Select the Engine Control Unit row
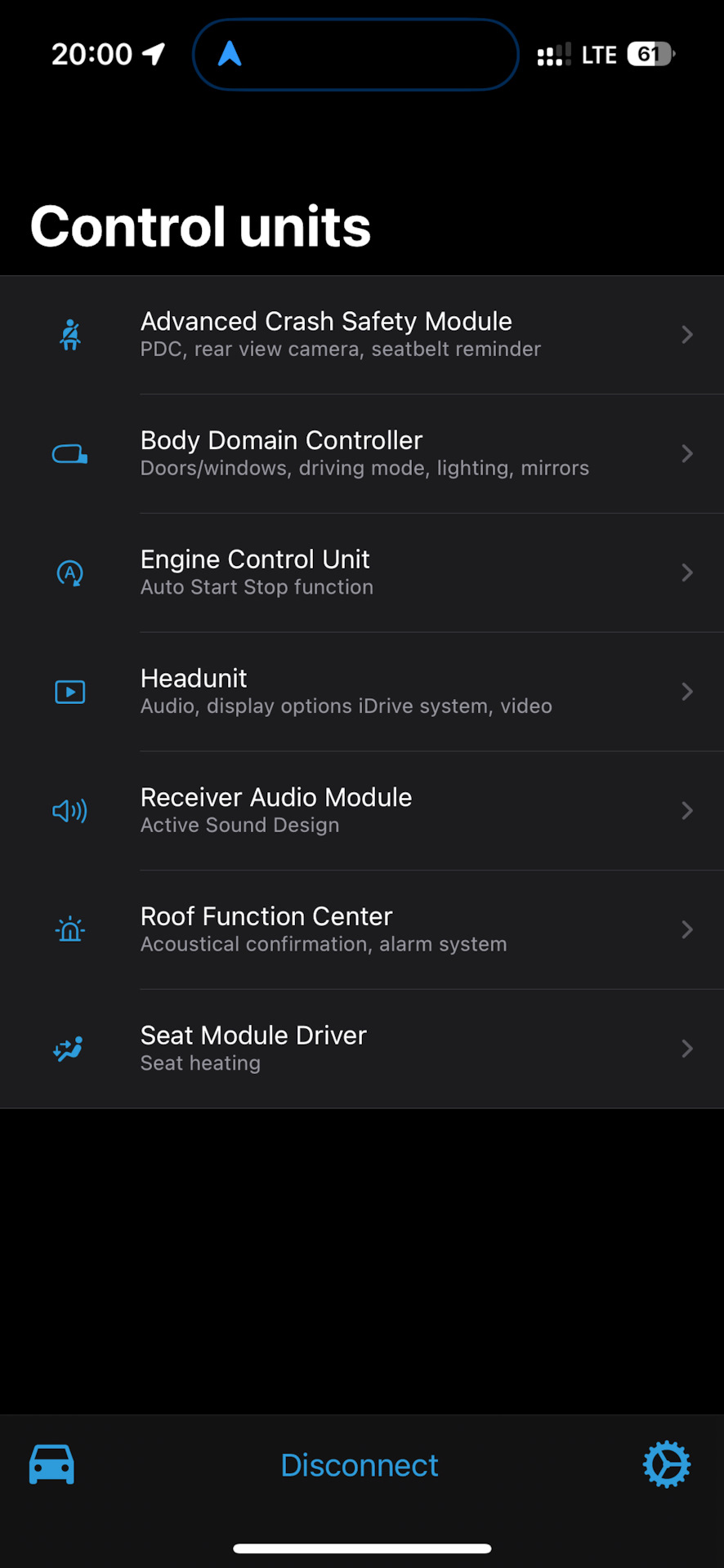Screen dimensions: 724x1568 pyautogui.click(x=362, y=572)
